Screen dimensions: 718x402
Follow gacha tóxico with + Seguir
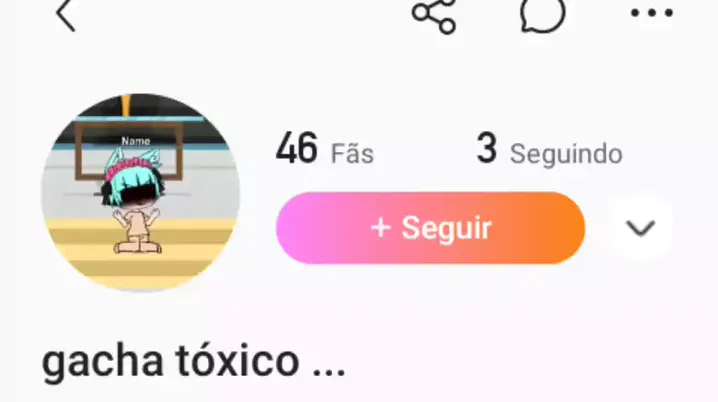430,228
